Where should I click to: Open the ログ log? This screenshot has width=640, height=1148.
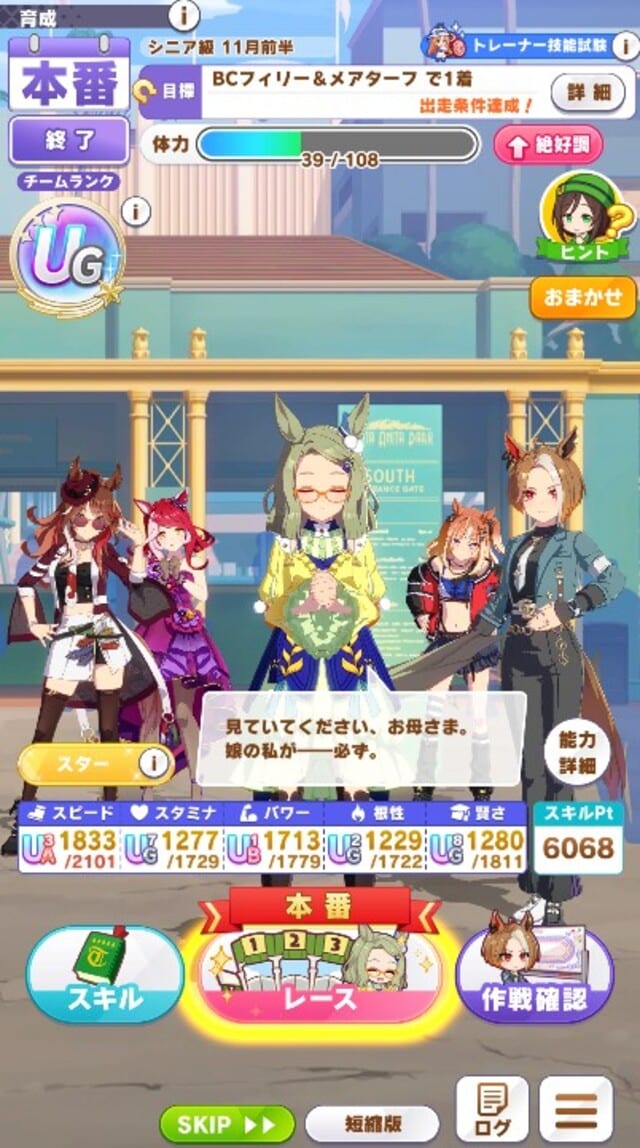(x=491, y=1110)
